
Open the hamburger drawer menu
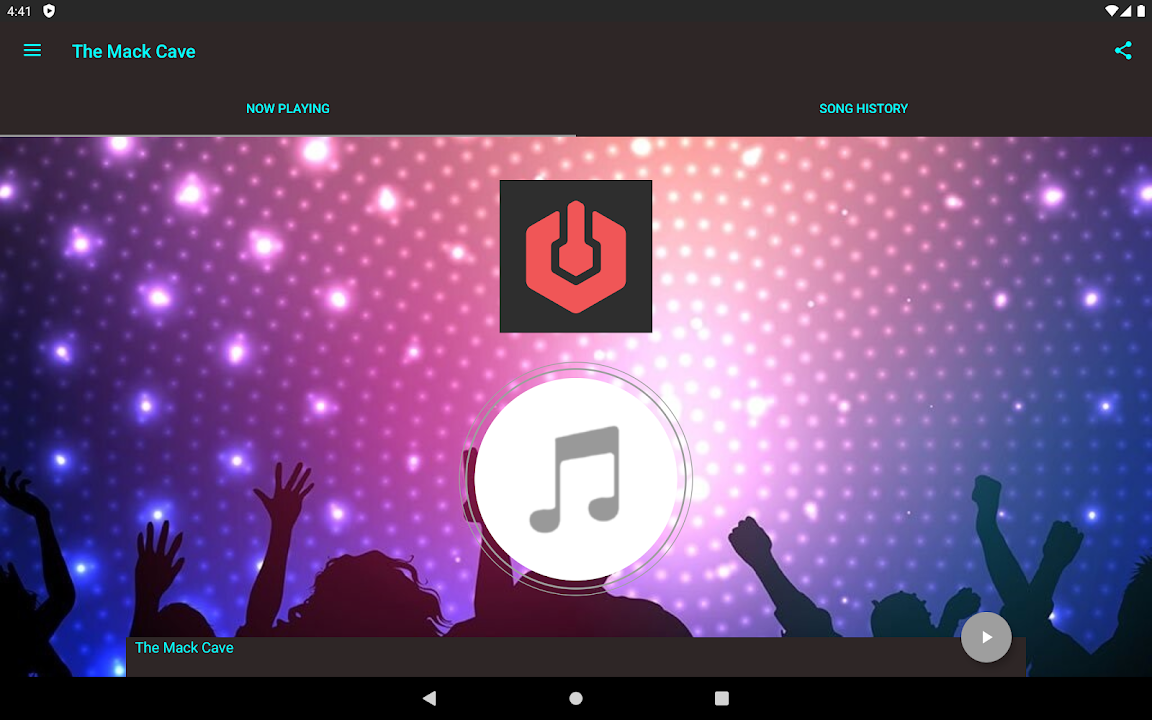(x=32, y=51)
